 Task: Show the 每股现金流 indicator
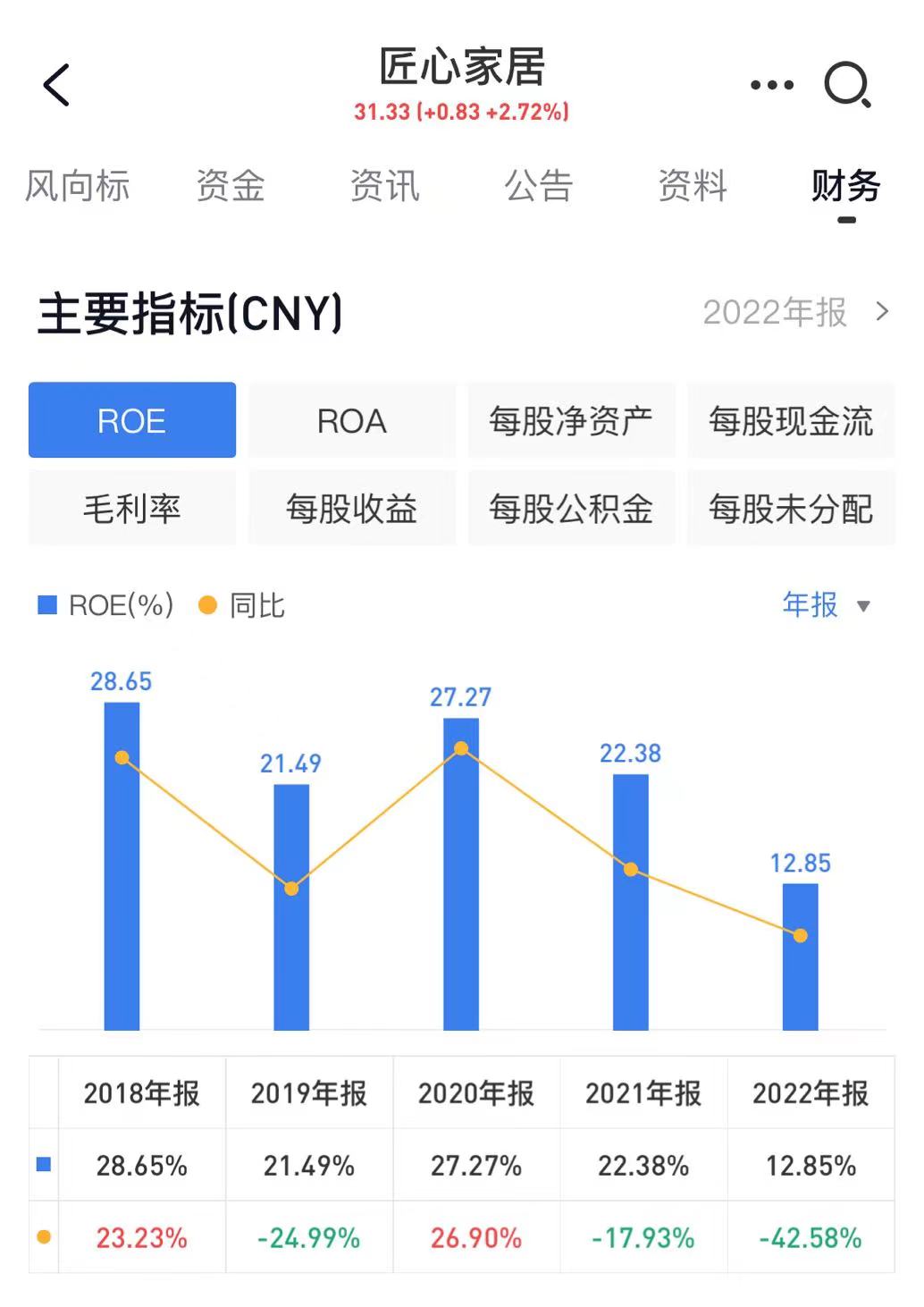pos(791,420)
